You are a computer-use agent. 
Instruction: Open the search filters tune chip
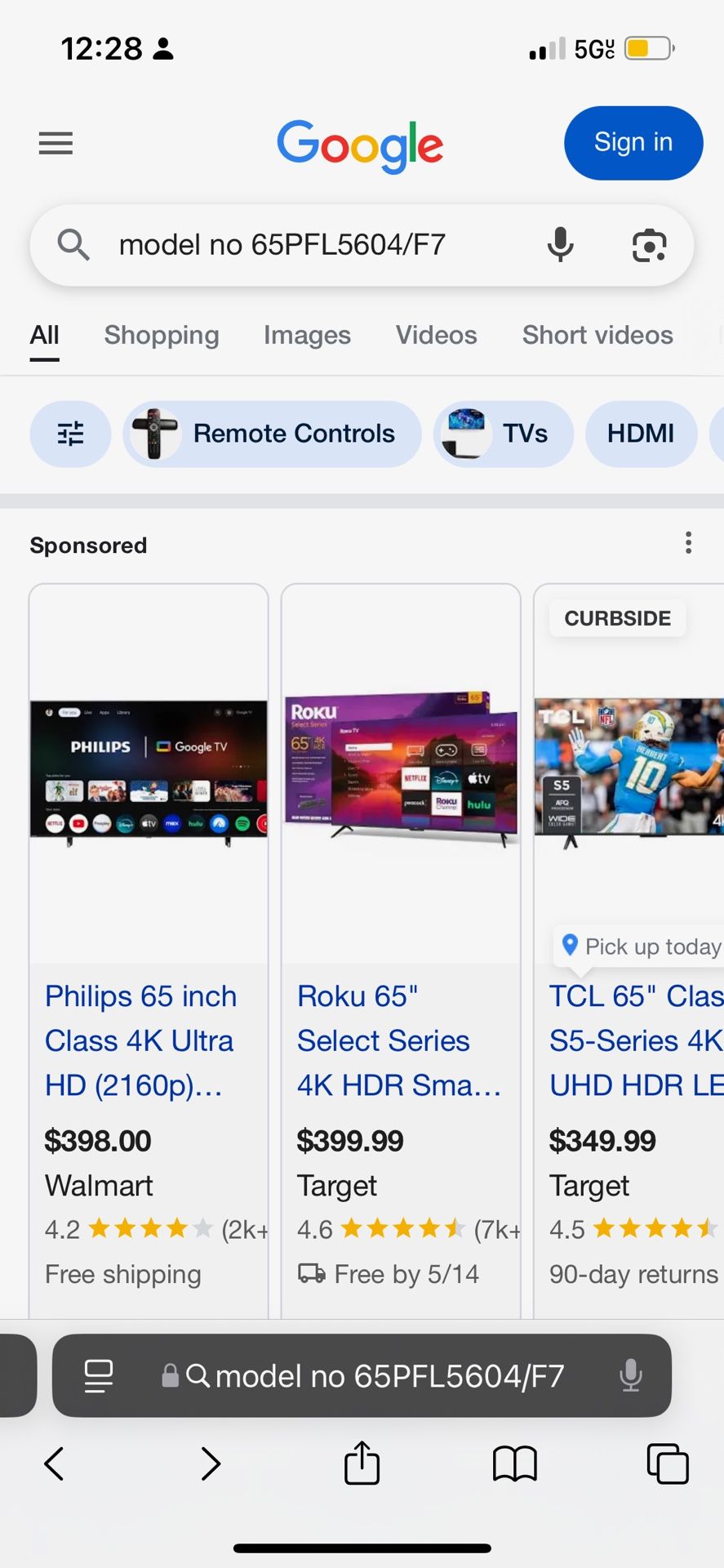point(70,434)
